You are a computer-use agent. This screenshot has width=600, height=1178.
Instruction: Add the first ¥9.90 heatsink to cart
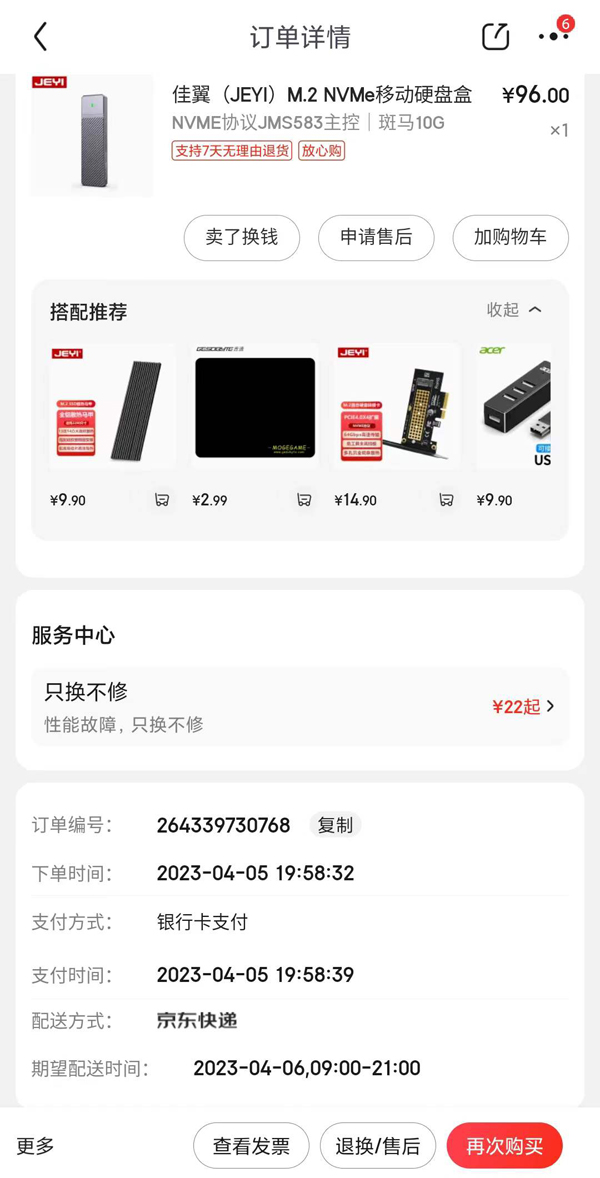[x=161, y=499]
